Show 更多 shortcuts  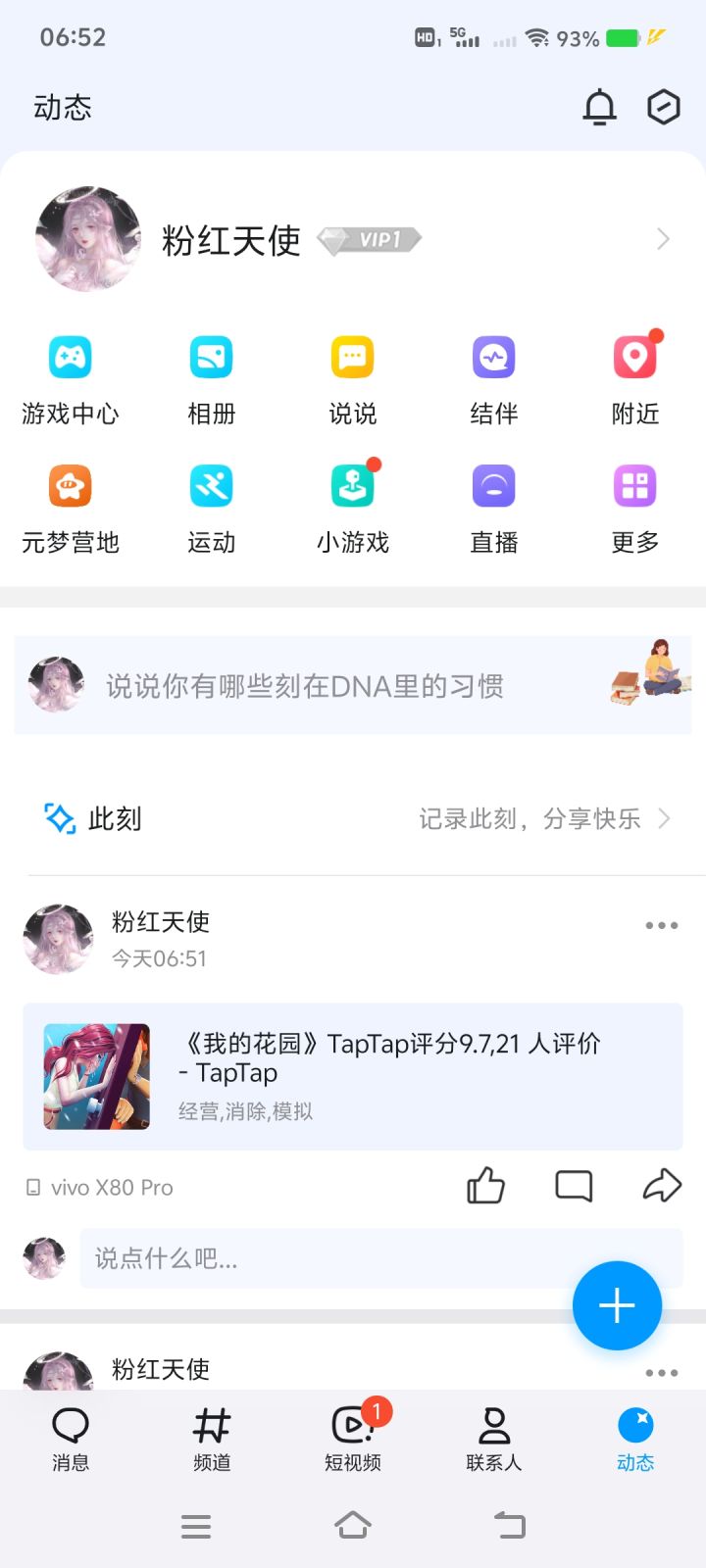point(635,507)
